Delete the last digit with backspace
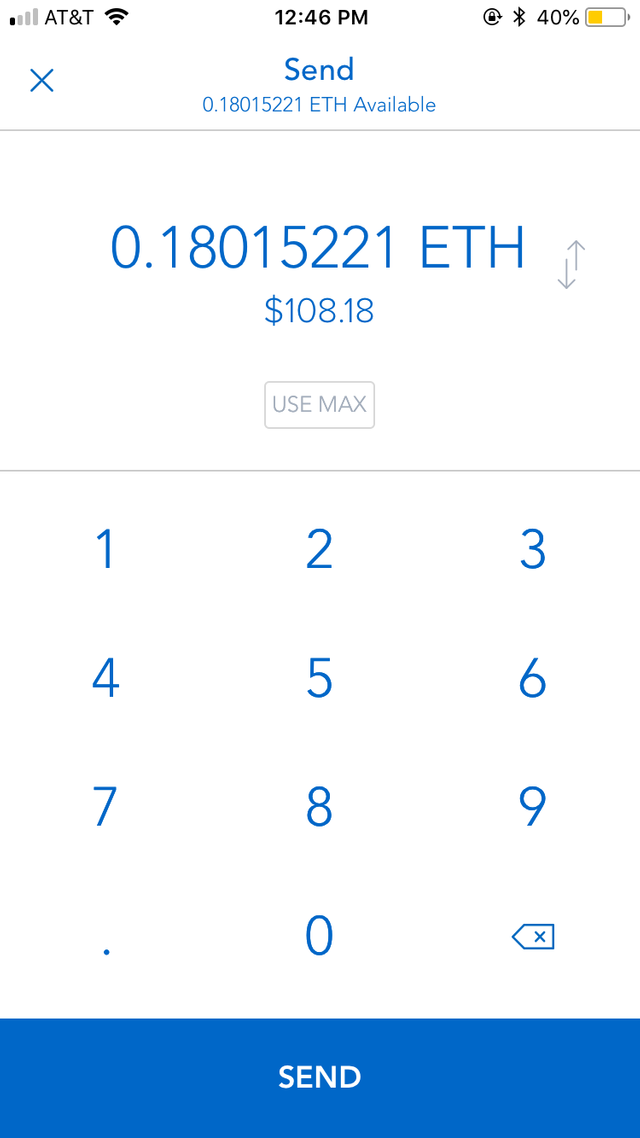The image size is (640, 1138). (533, 937)
